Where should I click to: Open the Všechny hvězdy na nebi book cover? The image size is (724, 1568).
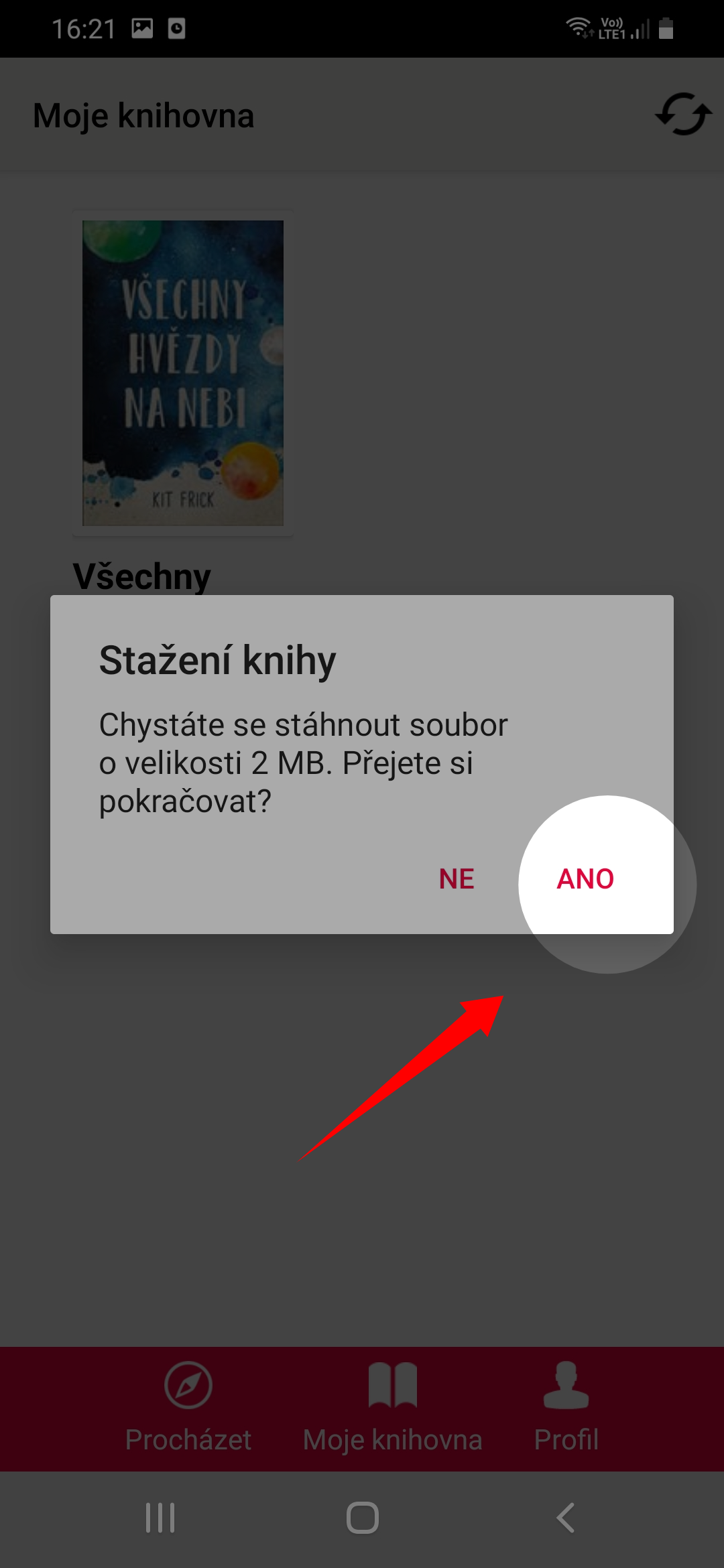point(183,373)
